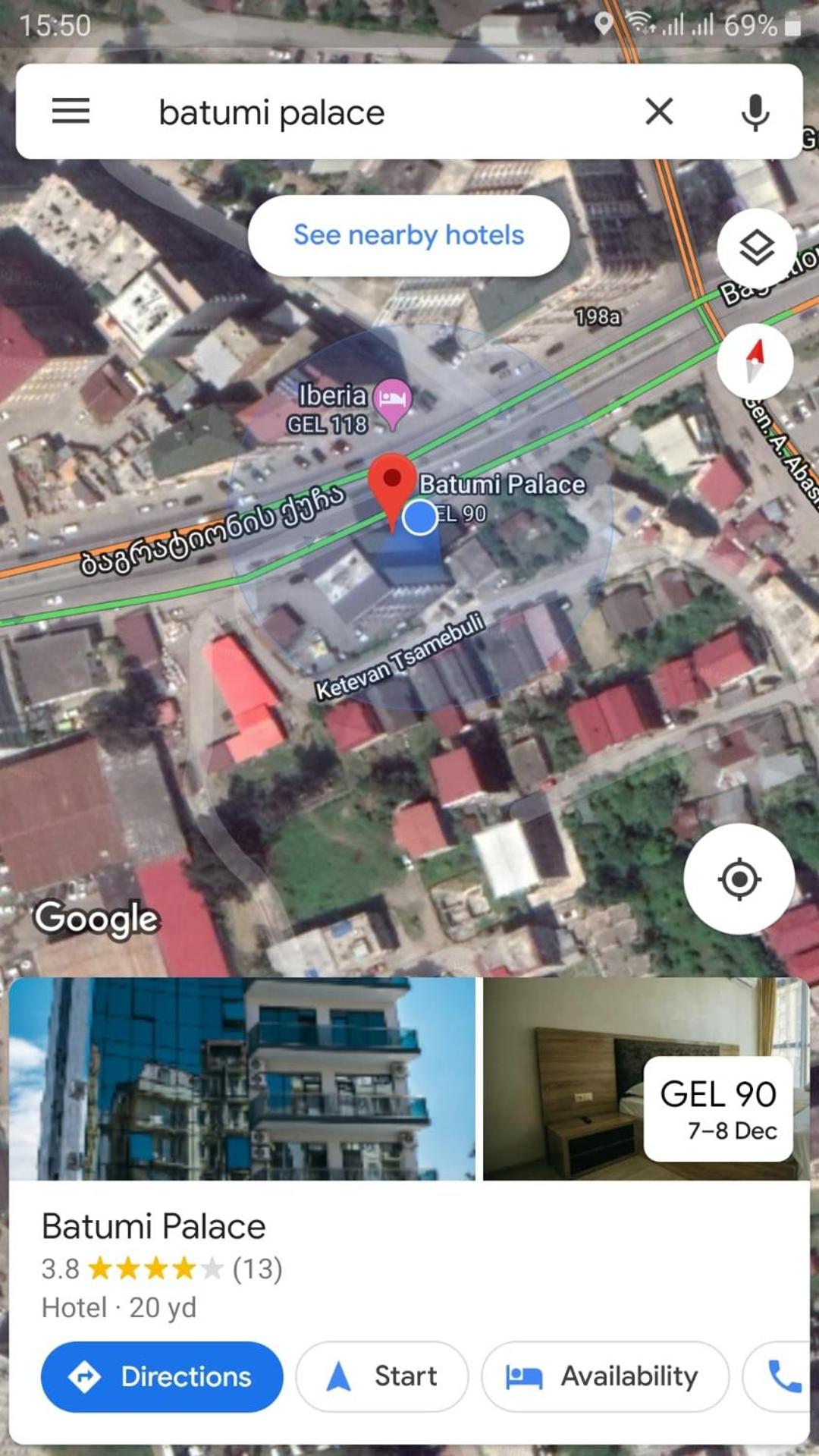Image resolution: width=819 pixels, height=1456 pixels.
Task: Open the map layers button
Action: 756,248
